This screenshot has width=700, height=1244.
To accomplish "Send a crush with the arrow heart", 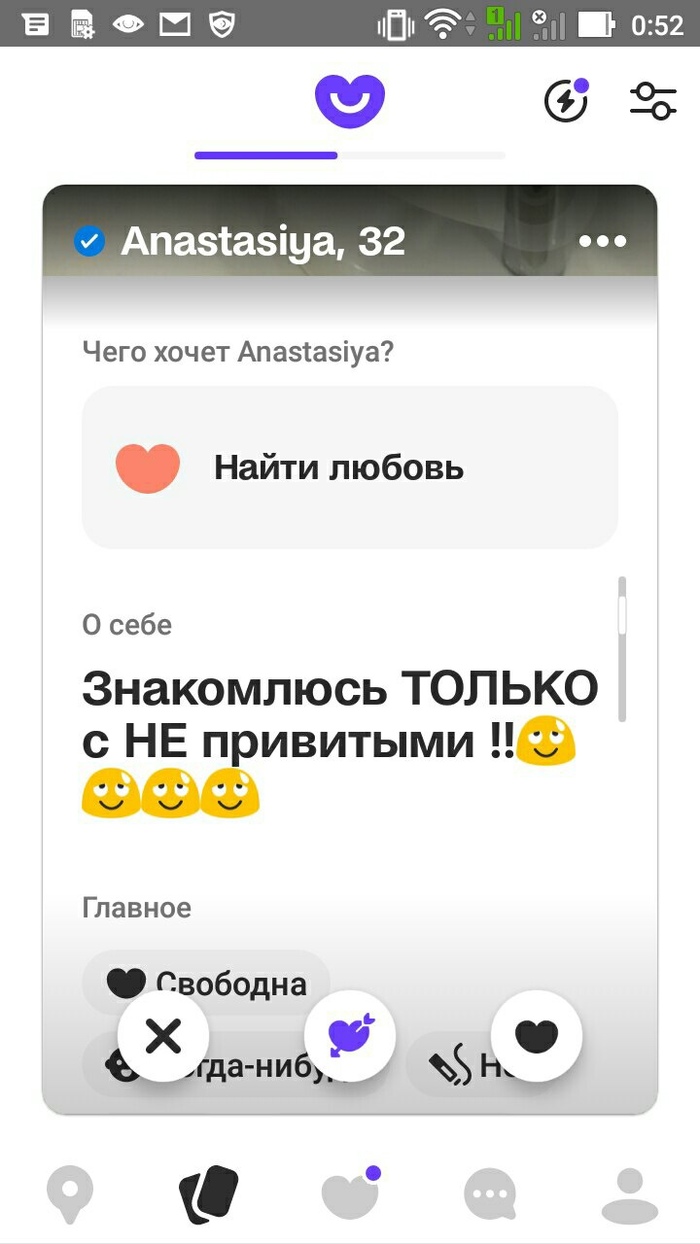I will tap(349, 1036).
